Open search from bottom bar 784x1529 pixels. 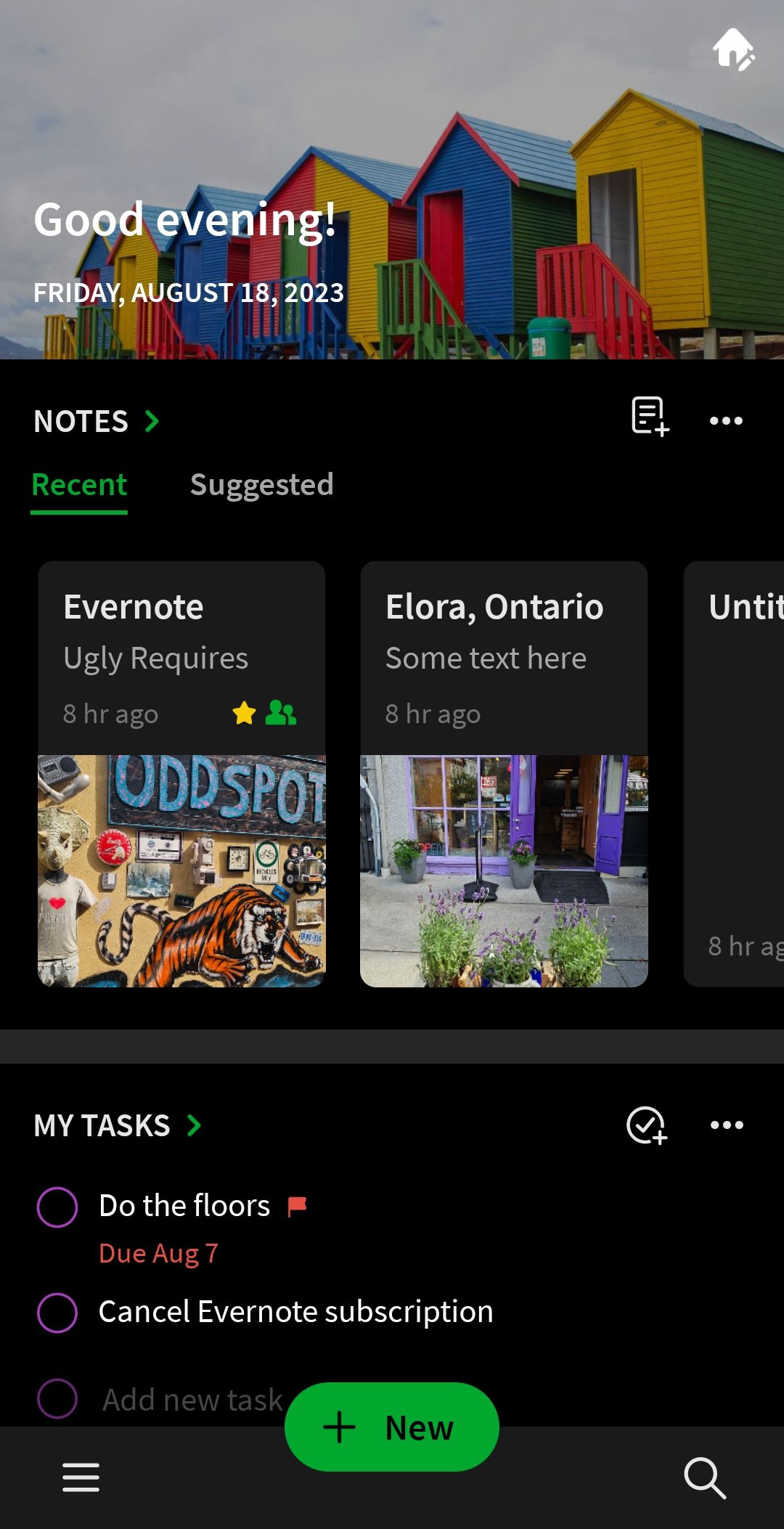(704, 1477)
